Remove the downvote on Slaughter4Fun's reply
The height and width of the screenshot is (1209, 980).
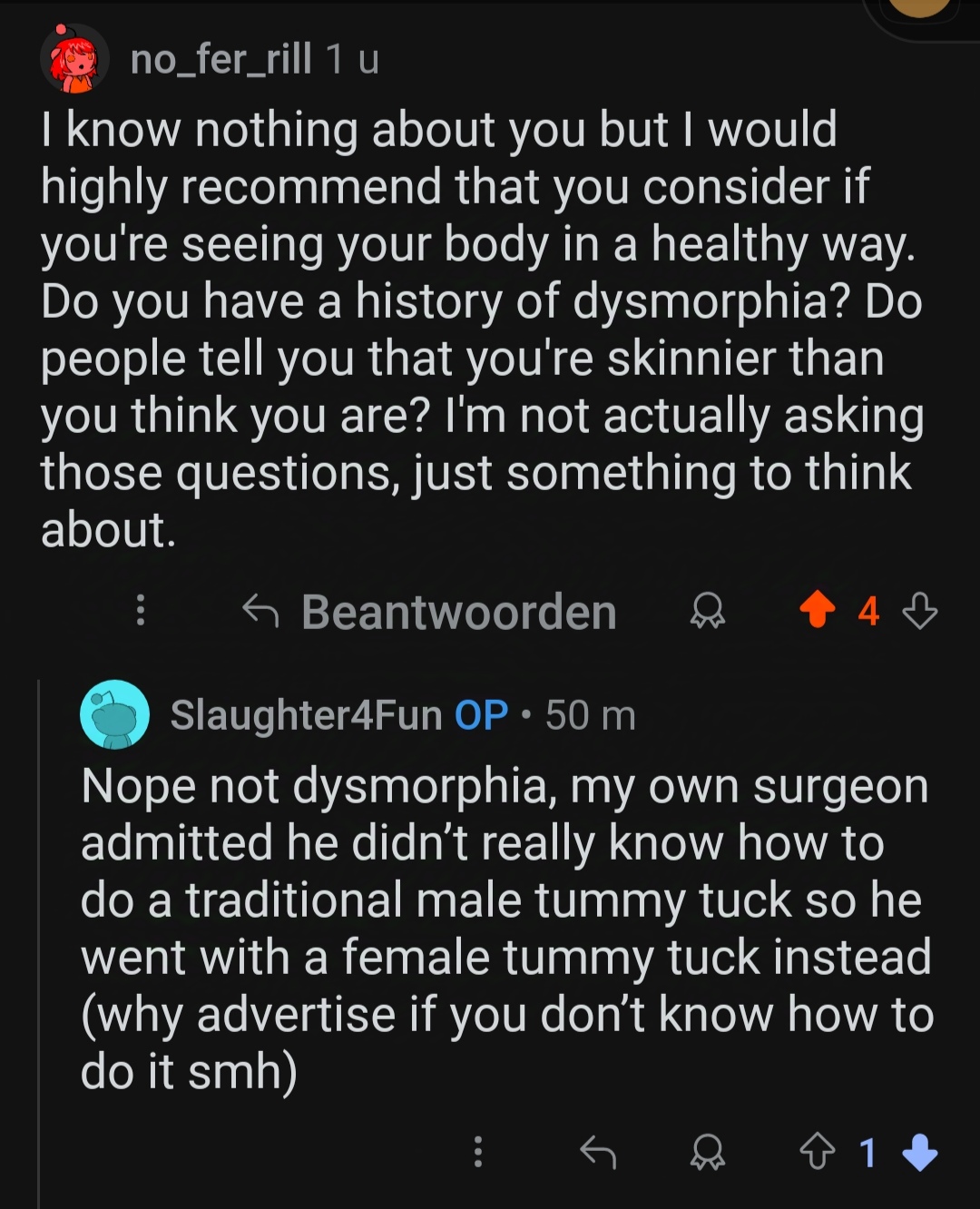click(x=920, y=1153)
